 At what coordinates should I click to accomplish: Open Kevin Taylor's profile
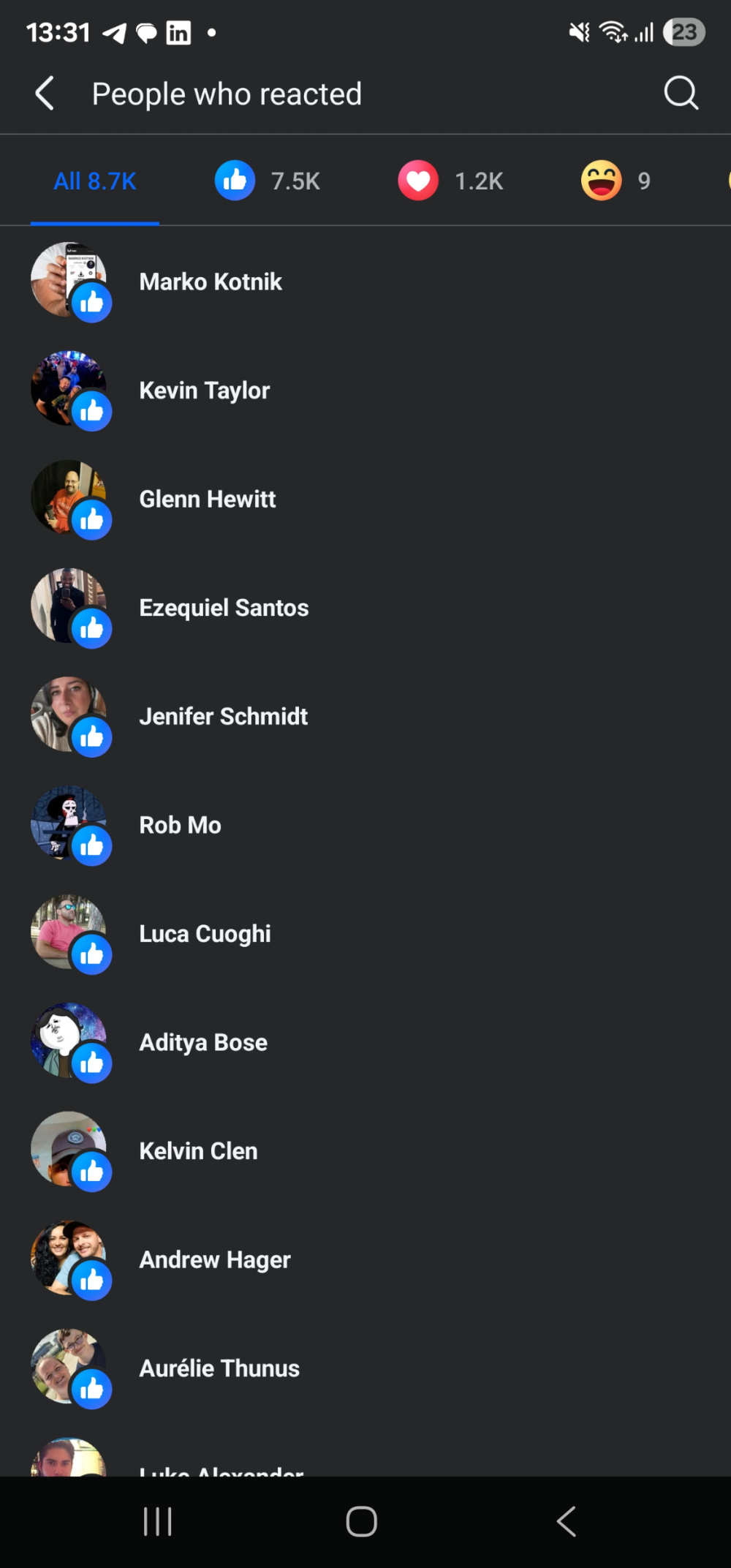pyautogui.click(x=205, y=391)
